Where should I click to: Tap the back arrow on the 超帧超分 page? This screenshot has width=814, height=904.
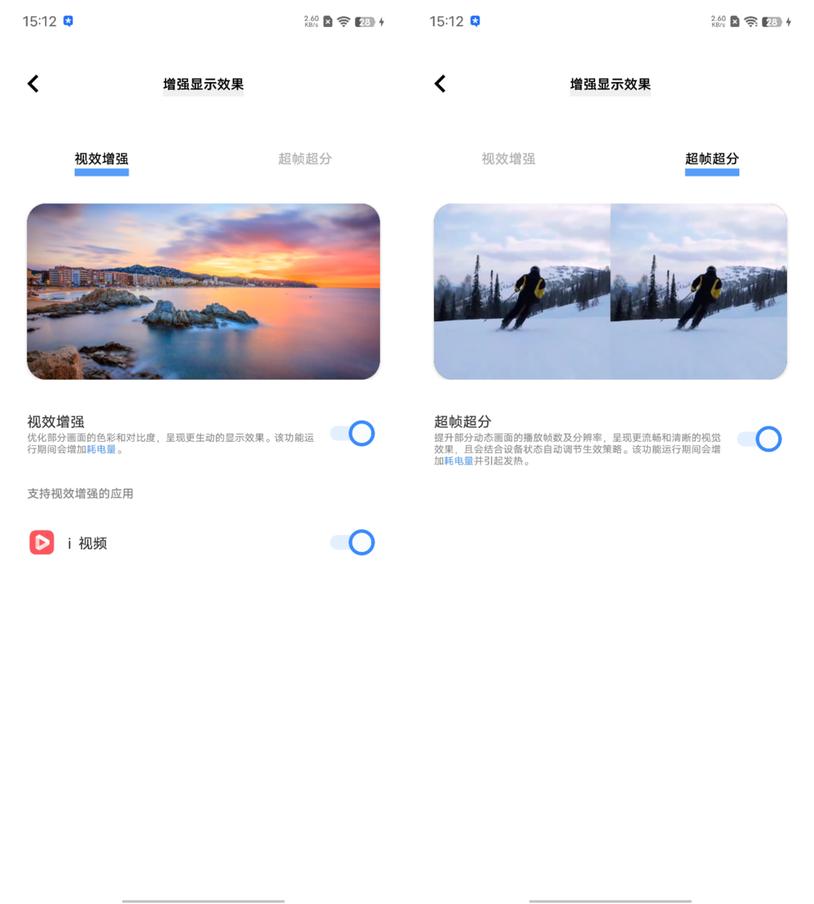pos(440,84)
